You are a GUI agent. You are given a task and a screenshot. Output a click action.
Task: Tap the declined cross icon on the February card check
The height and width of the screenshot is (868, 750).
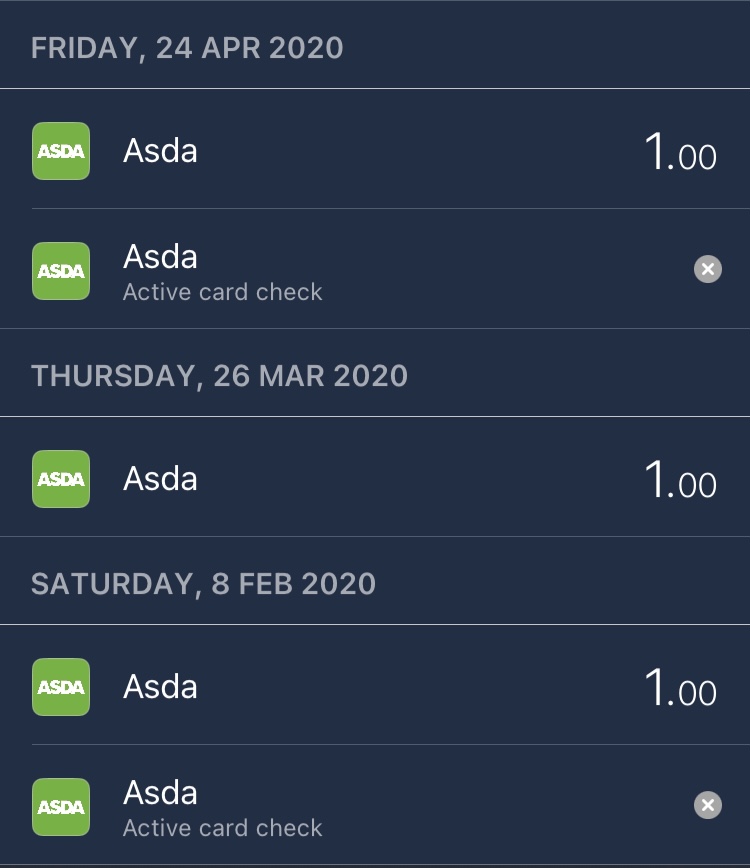coord(707,805)
